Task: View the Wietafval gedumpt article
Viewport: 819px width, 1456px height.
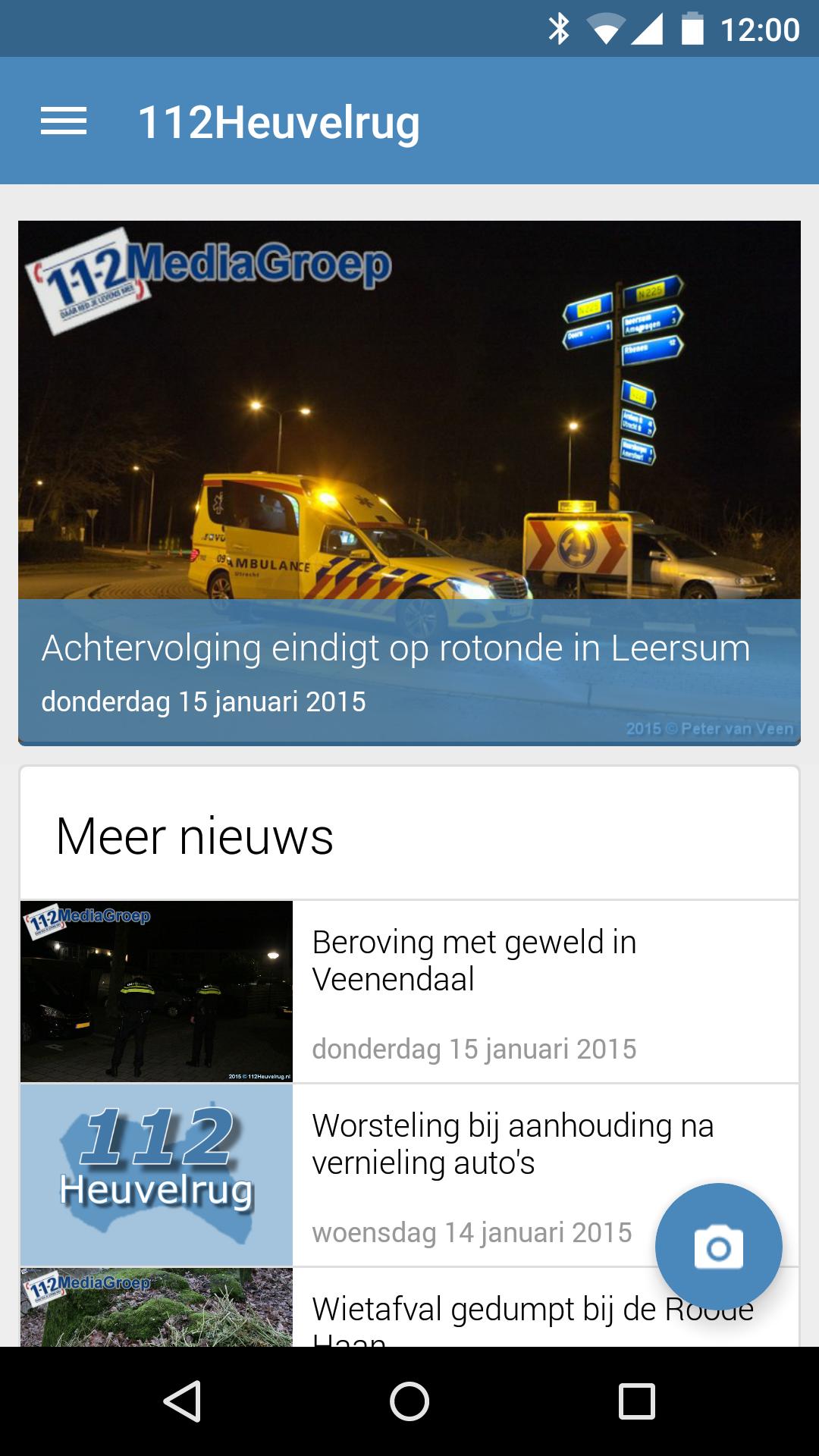Action: [470, 1312]
